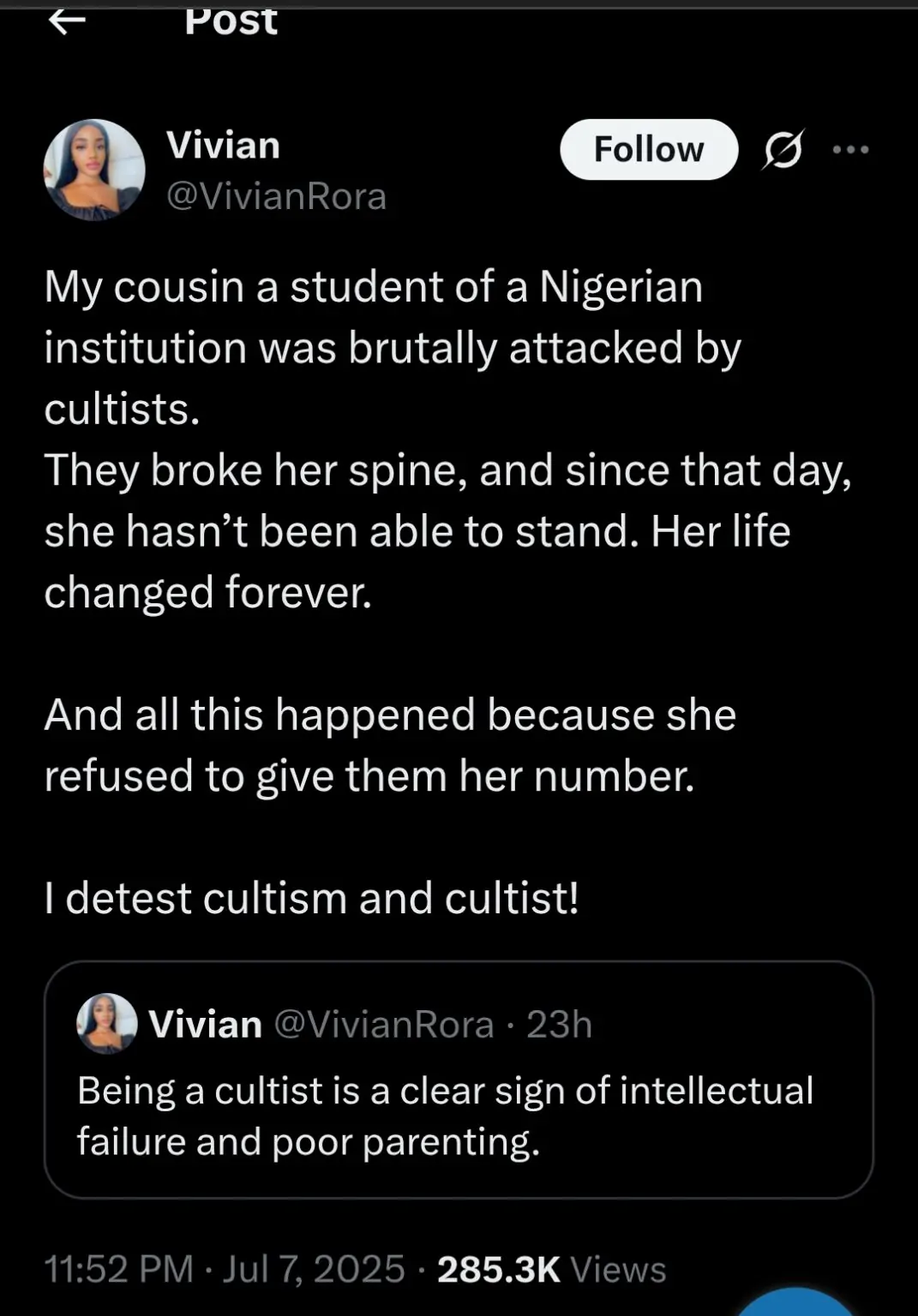This screenshot has height=1316, width=918.
Task: Tap the blue floating compose button
Action: 795,1302
